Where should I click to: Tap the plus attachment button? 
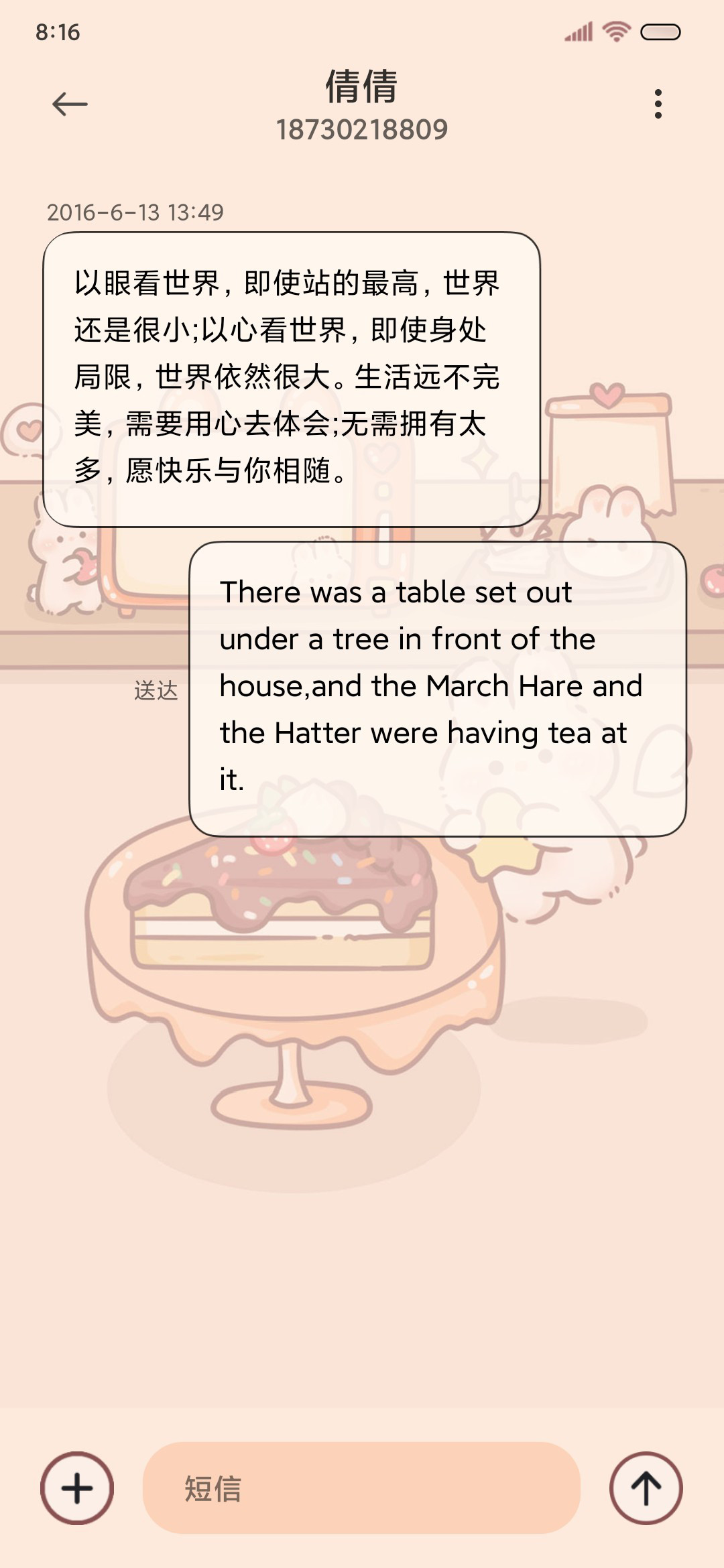77,1488
